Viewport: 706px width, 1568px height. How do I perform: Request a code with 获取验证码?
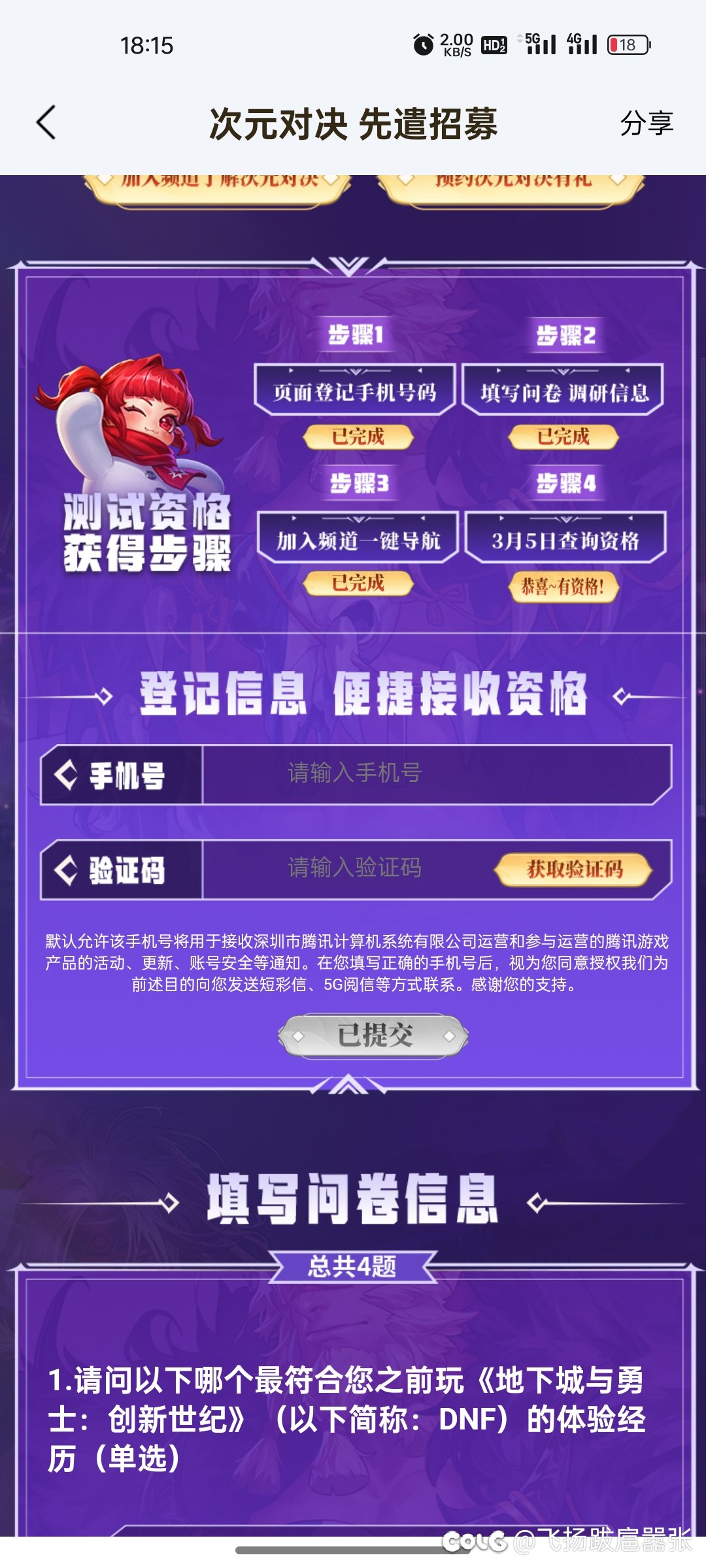coord(574,870)
